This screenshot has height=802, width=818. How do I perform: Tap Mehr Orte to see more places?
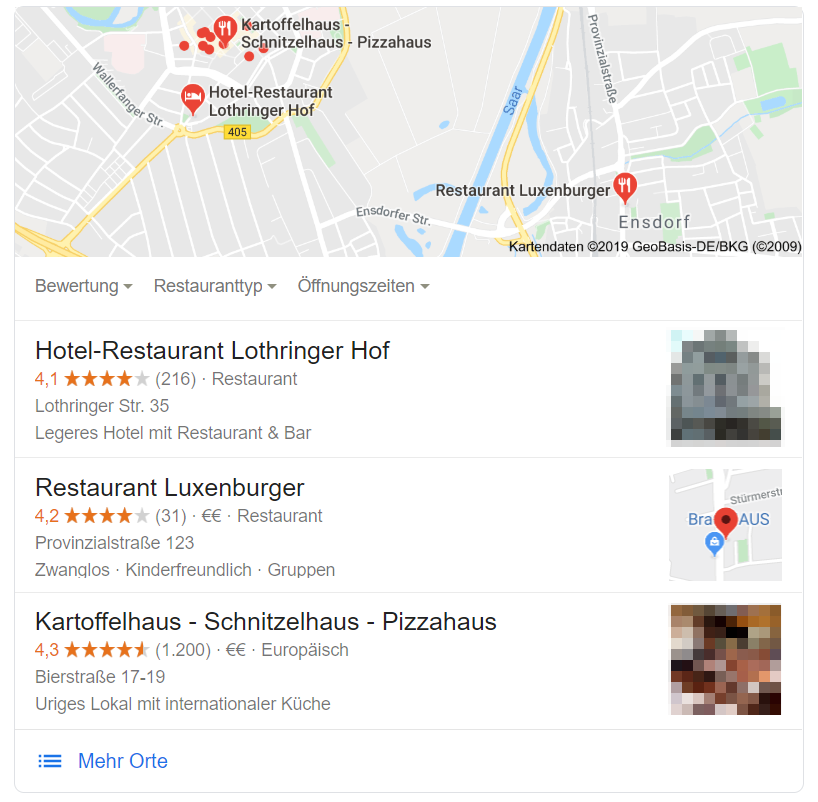click(122, 761)
